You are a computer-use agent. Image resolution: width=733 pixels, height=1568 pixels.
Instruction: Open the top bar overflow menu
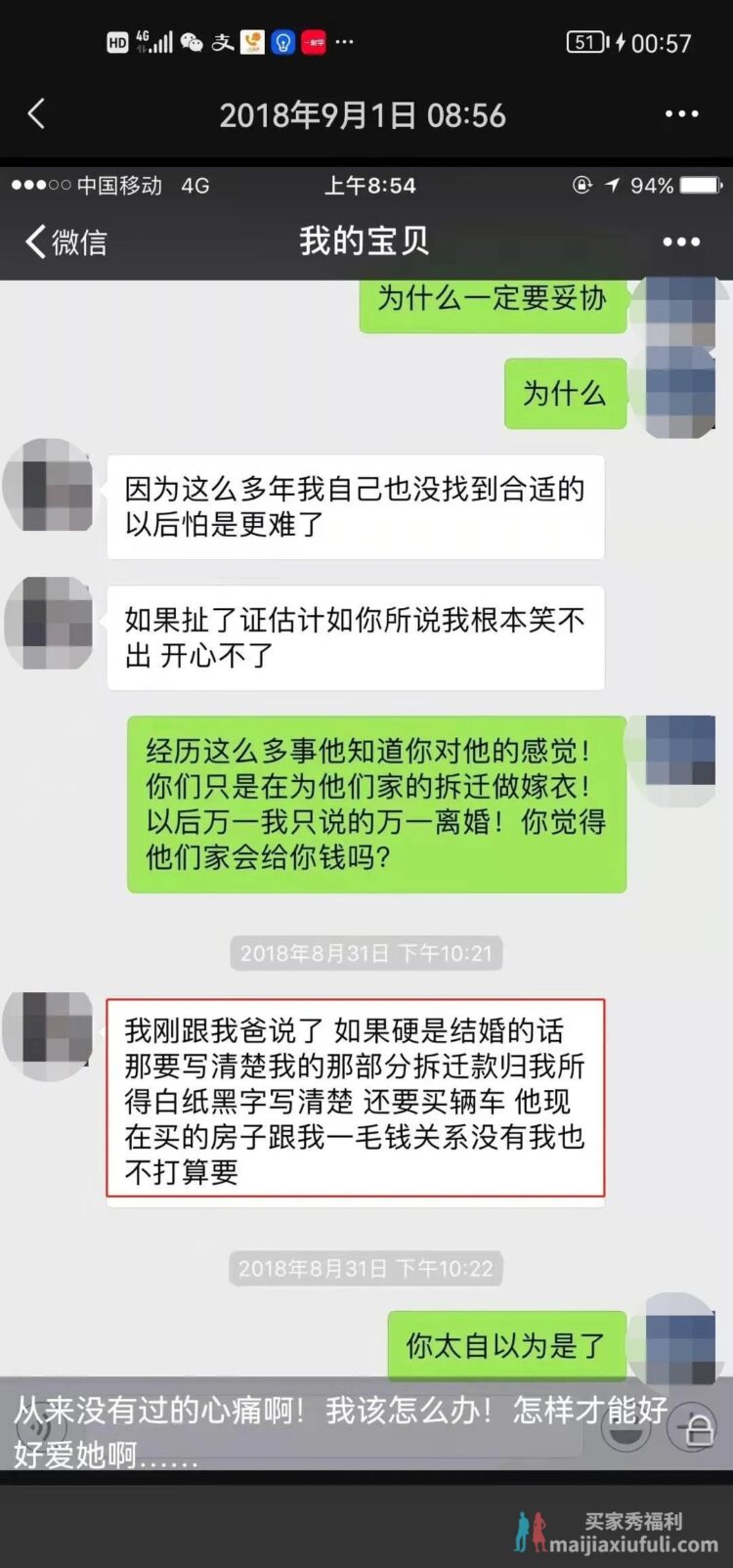coord(681,114)
